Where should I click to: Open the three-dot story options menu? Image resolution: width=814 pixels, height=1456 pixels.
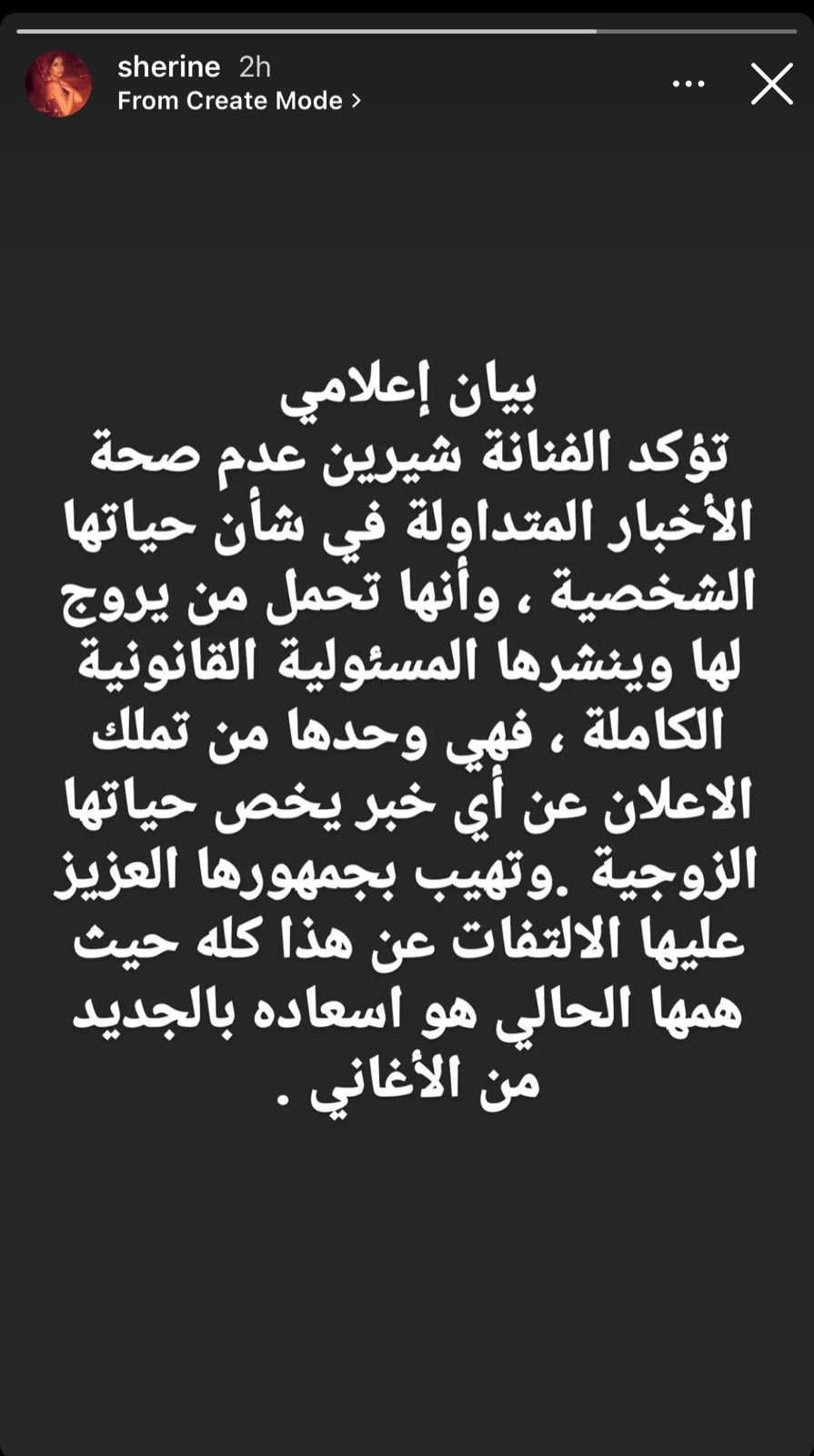688,85
